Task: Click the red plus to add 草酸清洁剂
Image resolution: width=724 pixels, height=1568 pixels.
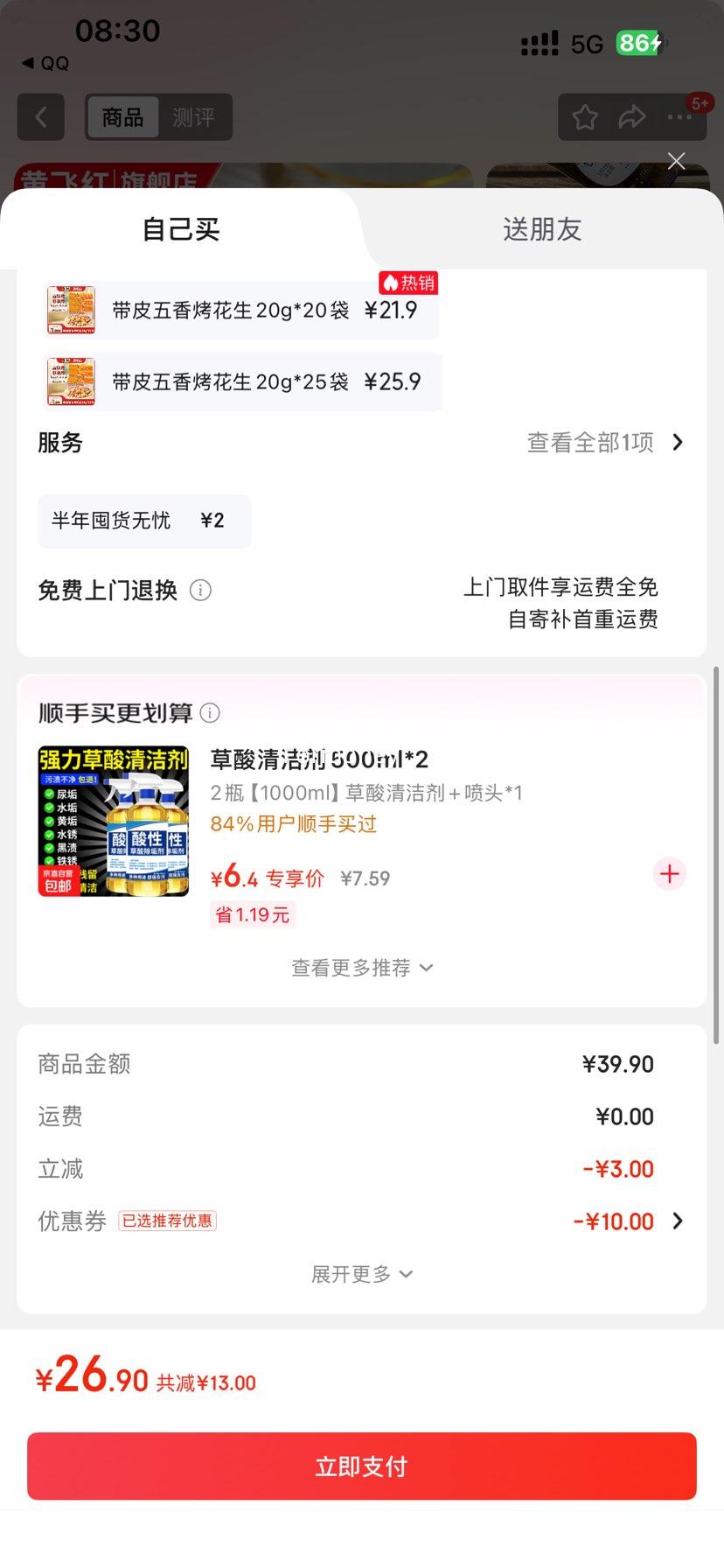Action: (x=669, y=873)
